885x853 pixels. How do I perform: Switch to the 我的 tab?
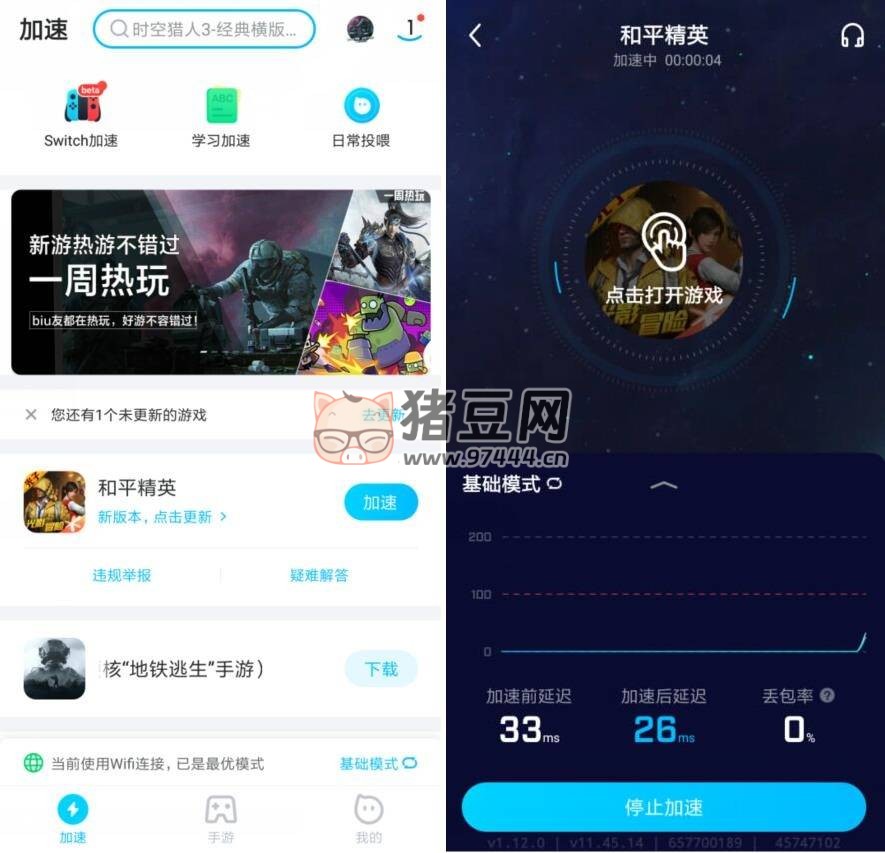369,818
